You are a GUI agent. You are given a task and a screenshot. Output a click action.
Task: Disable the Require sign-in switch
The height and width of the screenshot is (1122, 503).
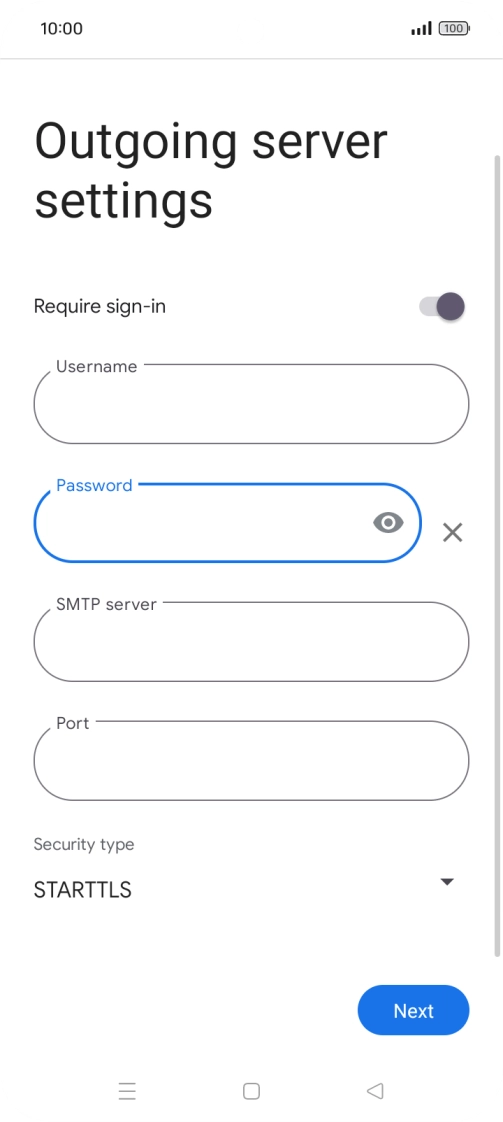pos(441,307)
